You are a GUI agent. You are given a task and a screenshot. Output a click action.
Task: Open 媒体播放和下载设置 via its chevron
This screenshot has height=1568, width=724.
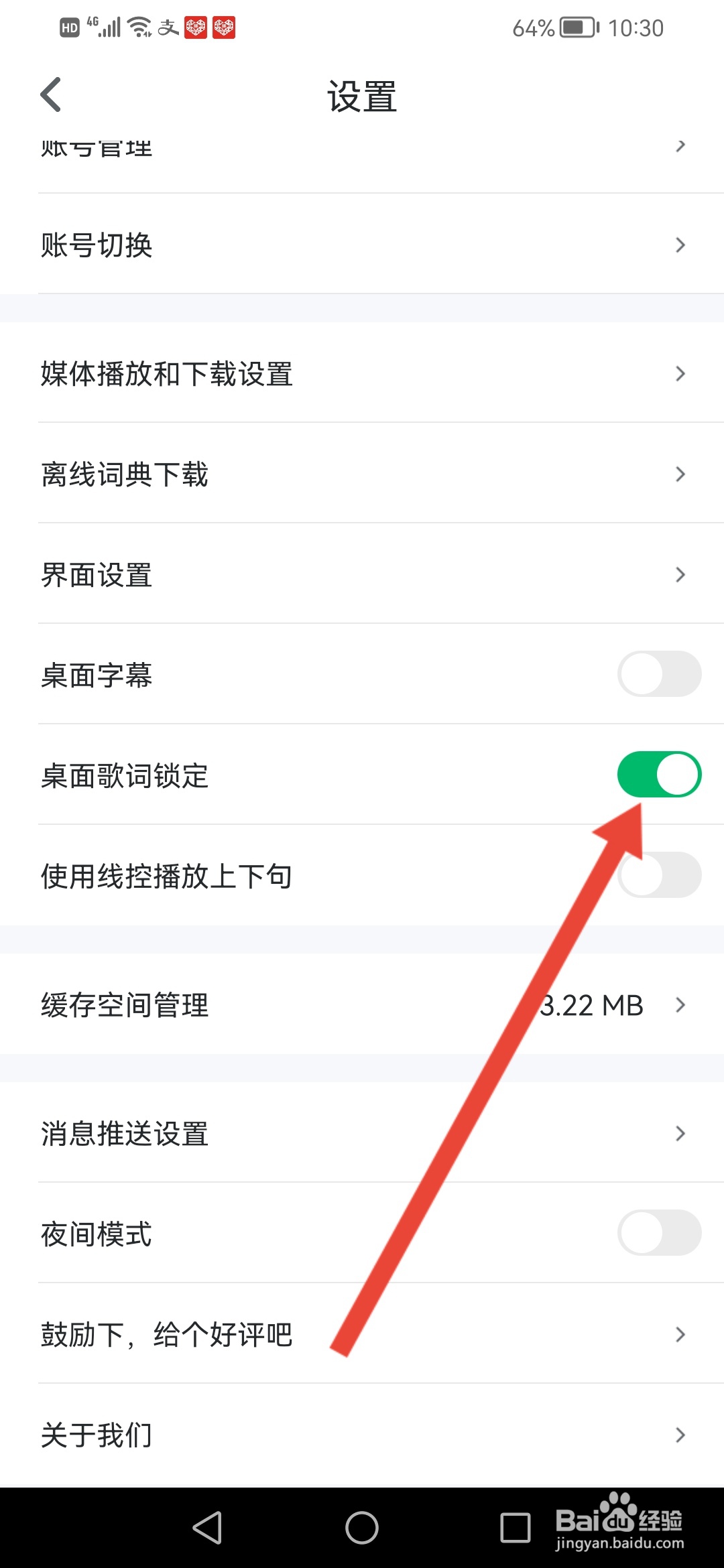[x=680, y=373]
